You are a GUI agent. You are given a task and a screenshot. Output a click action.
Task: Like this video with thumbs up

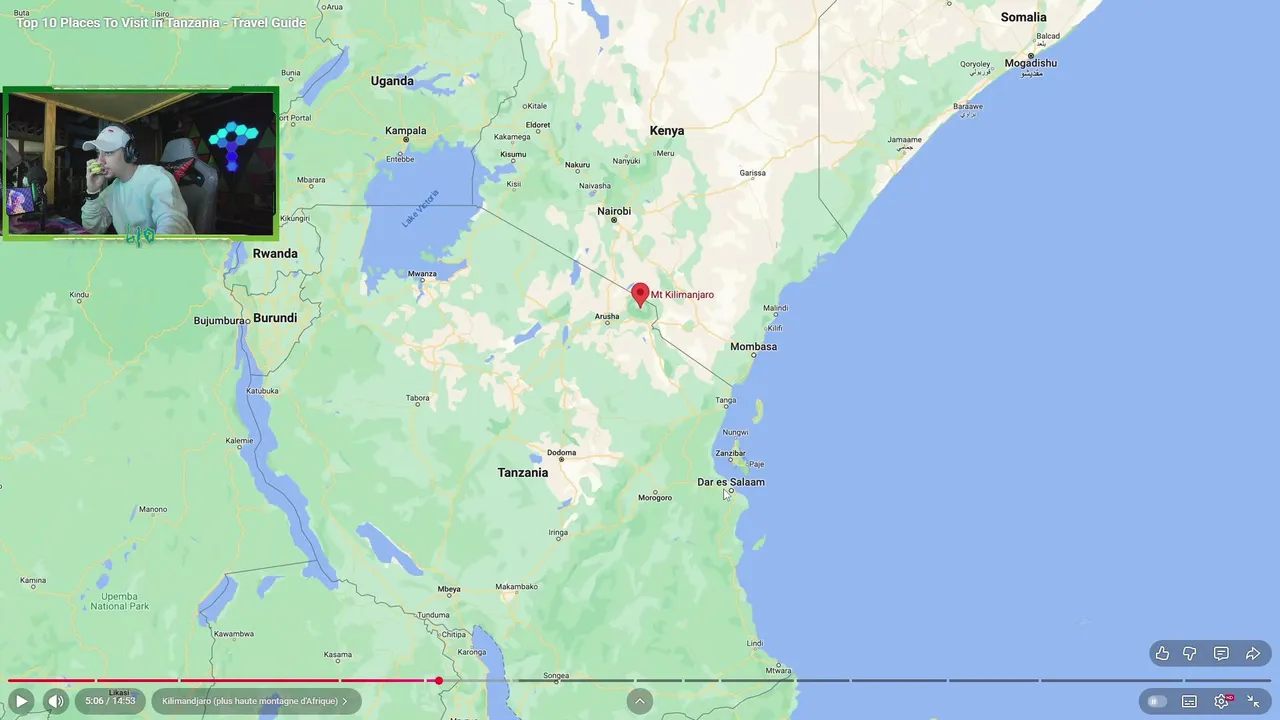click(1162, 654)
